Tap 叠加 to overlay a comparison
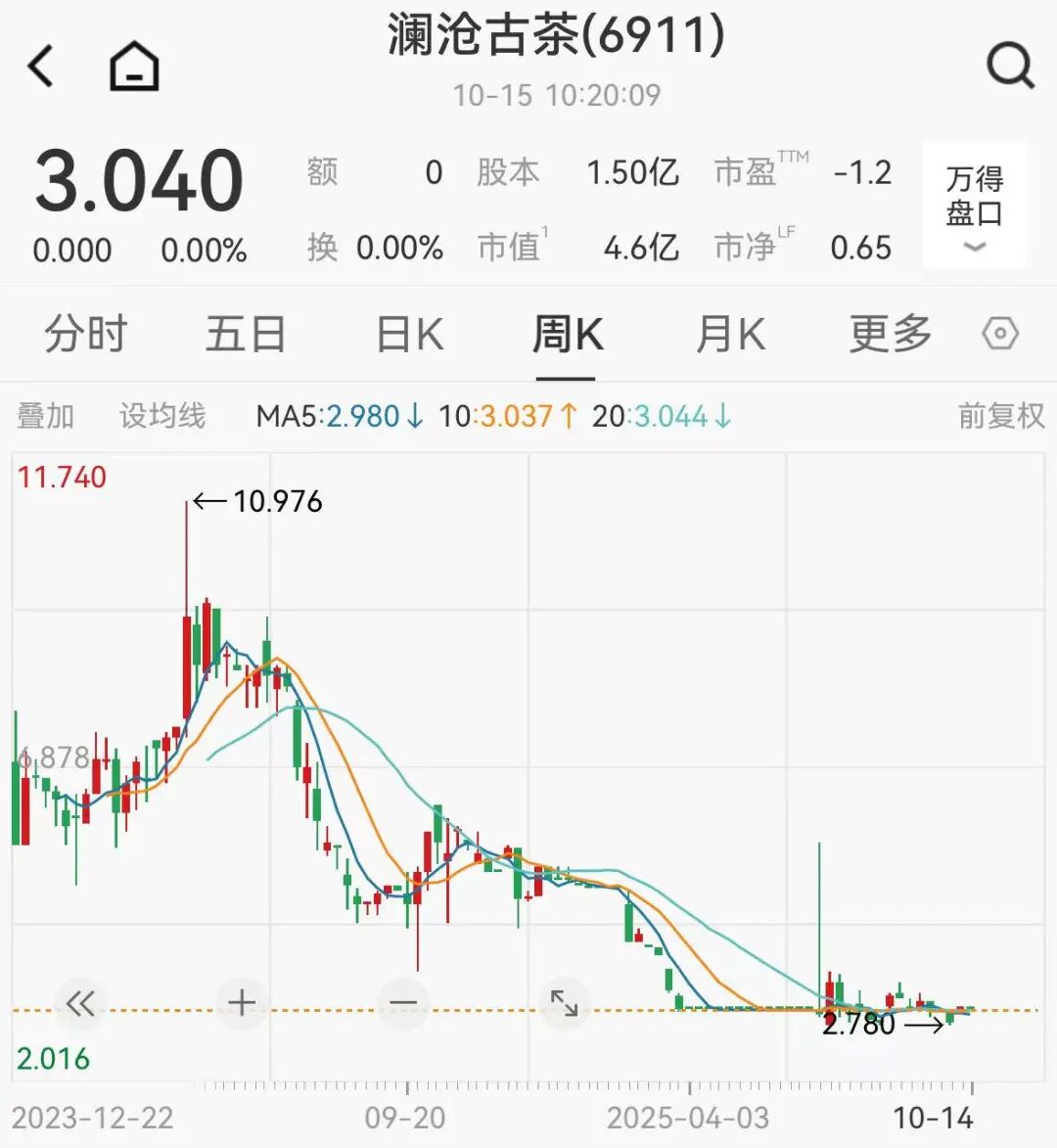 click(x=46, y=416)
